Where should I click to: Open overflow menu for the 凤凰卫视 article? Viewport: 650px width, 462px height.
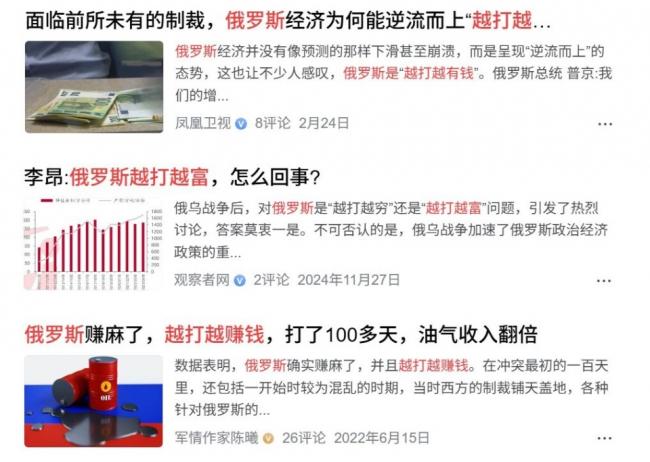[x=605, y=124]
